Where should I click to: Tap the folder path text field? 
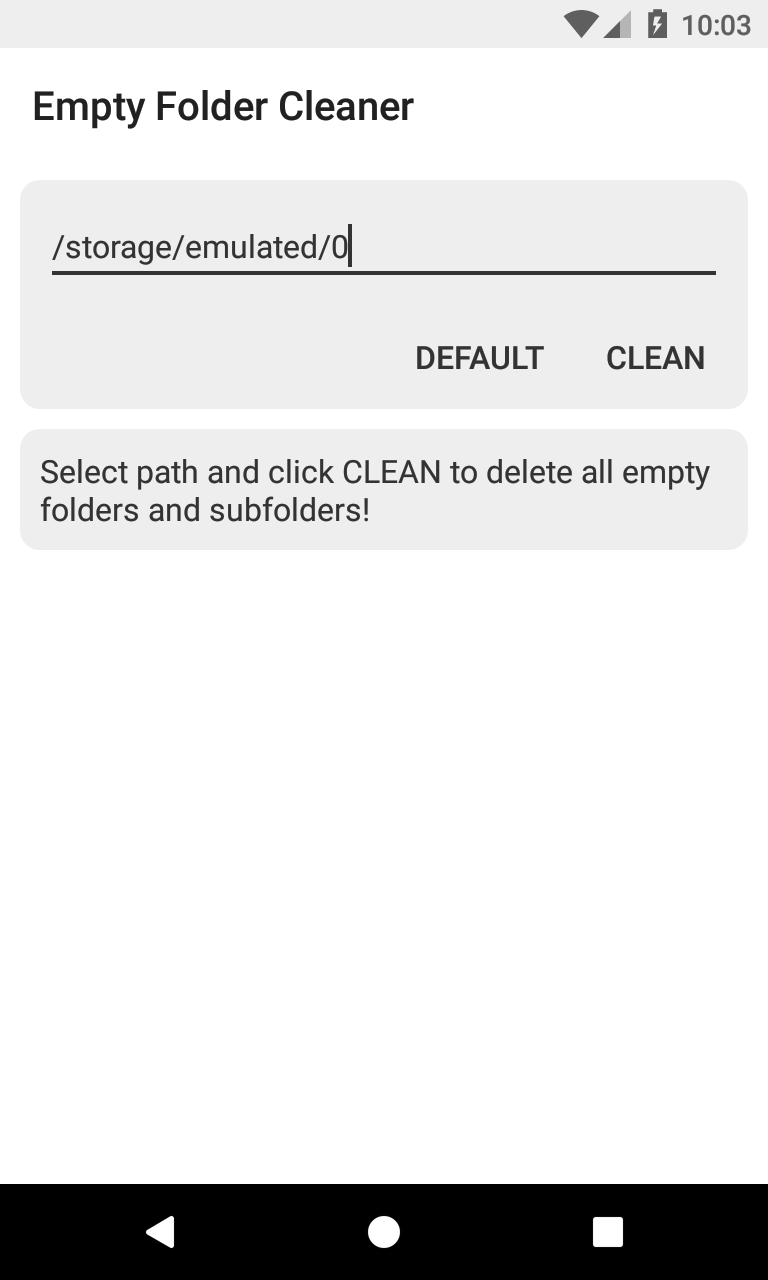coord(384,247)
